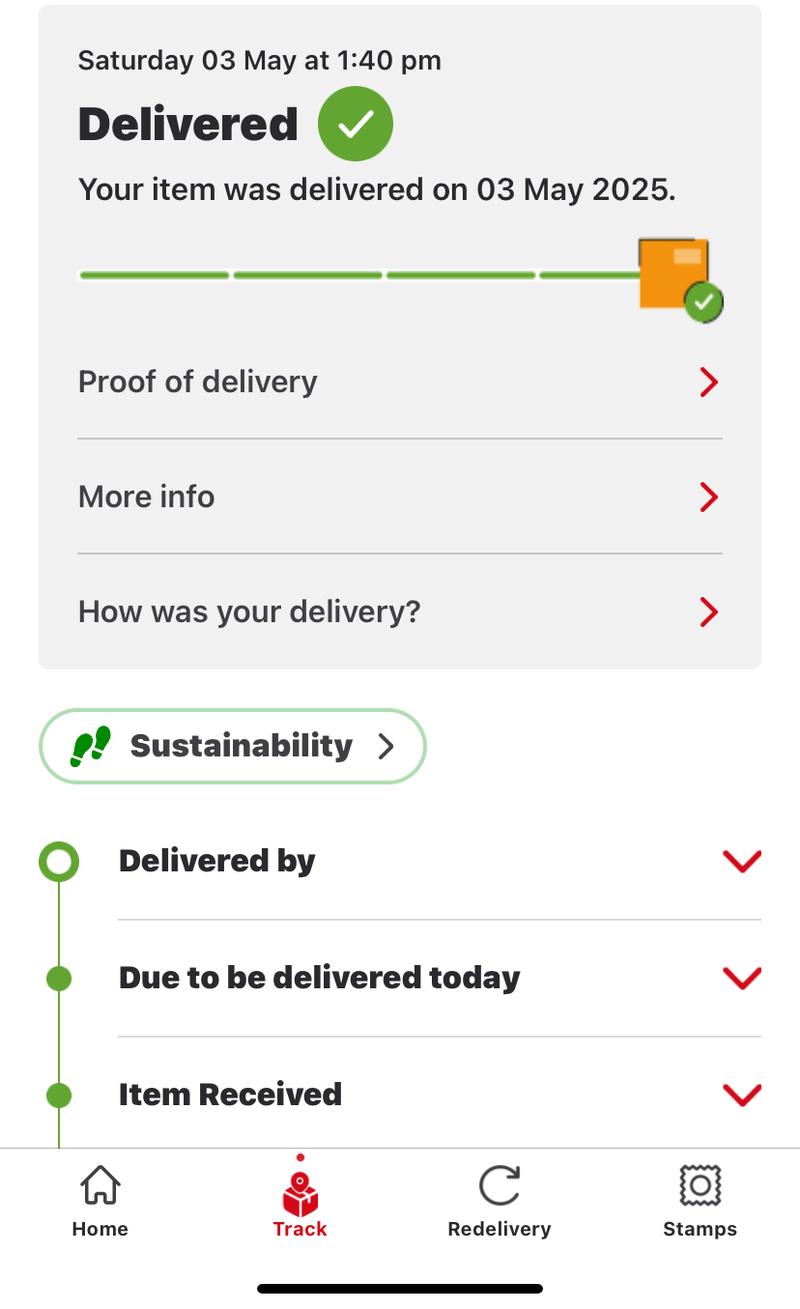This screenshot has width=800, height=1309.
Task: Switch to the Redelivery tab
Action: 499,1201
